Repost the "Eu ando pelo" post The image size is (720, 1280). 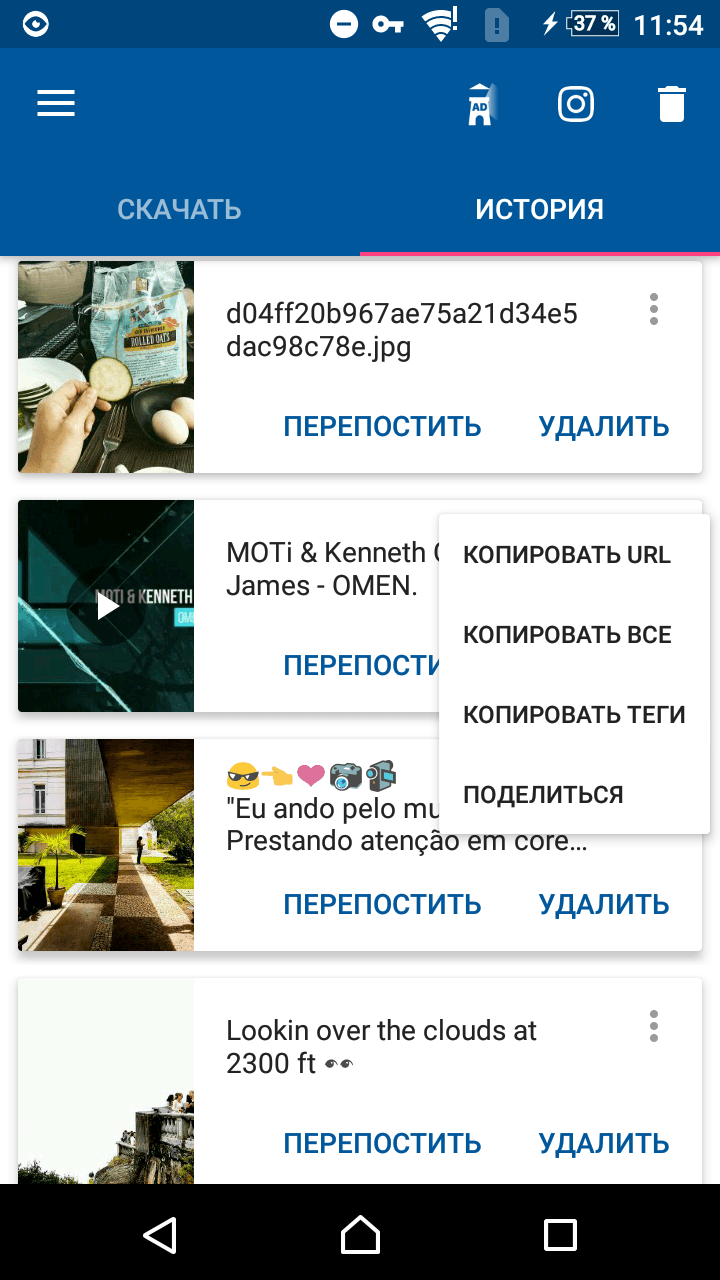[x=383, y=905]
